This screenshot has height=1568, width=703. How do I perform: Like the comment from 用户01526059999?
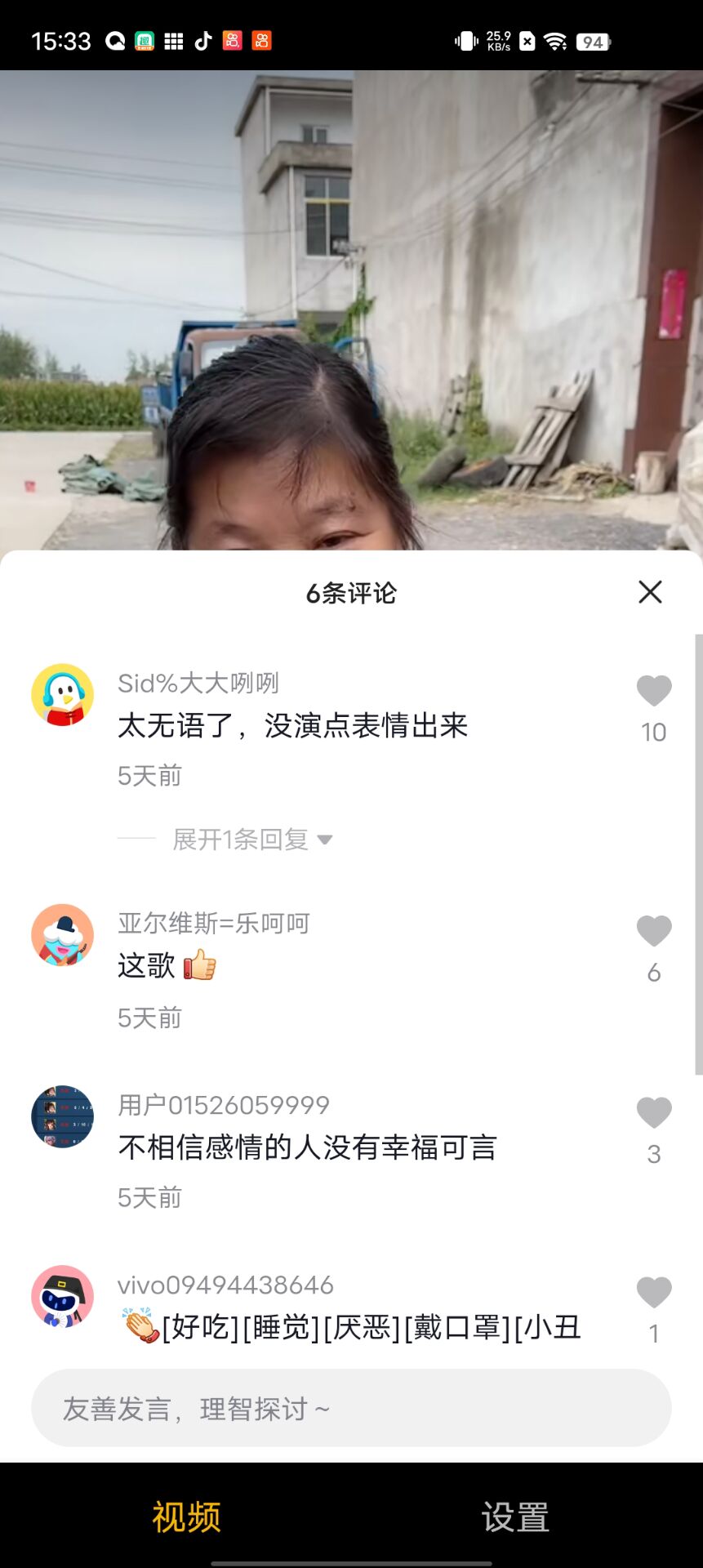coord(653,1113)
